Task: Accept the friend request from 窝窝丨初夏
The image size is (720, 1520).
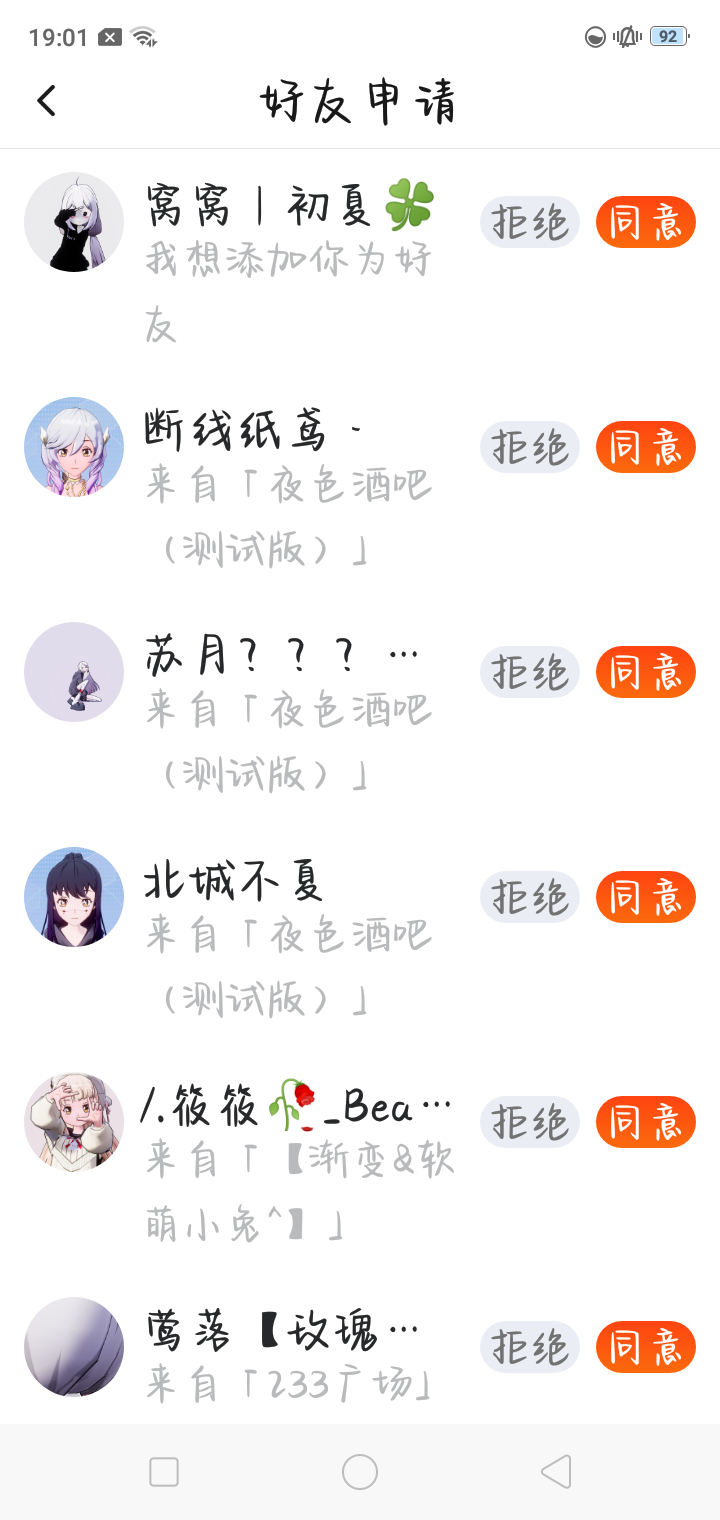Action: click(646, 222)
